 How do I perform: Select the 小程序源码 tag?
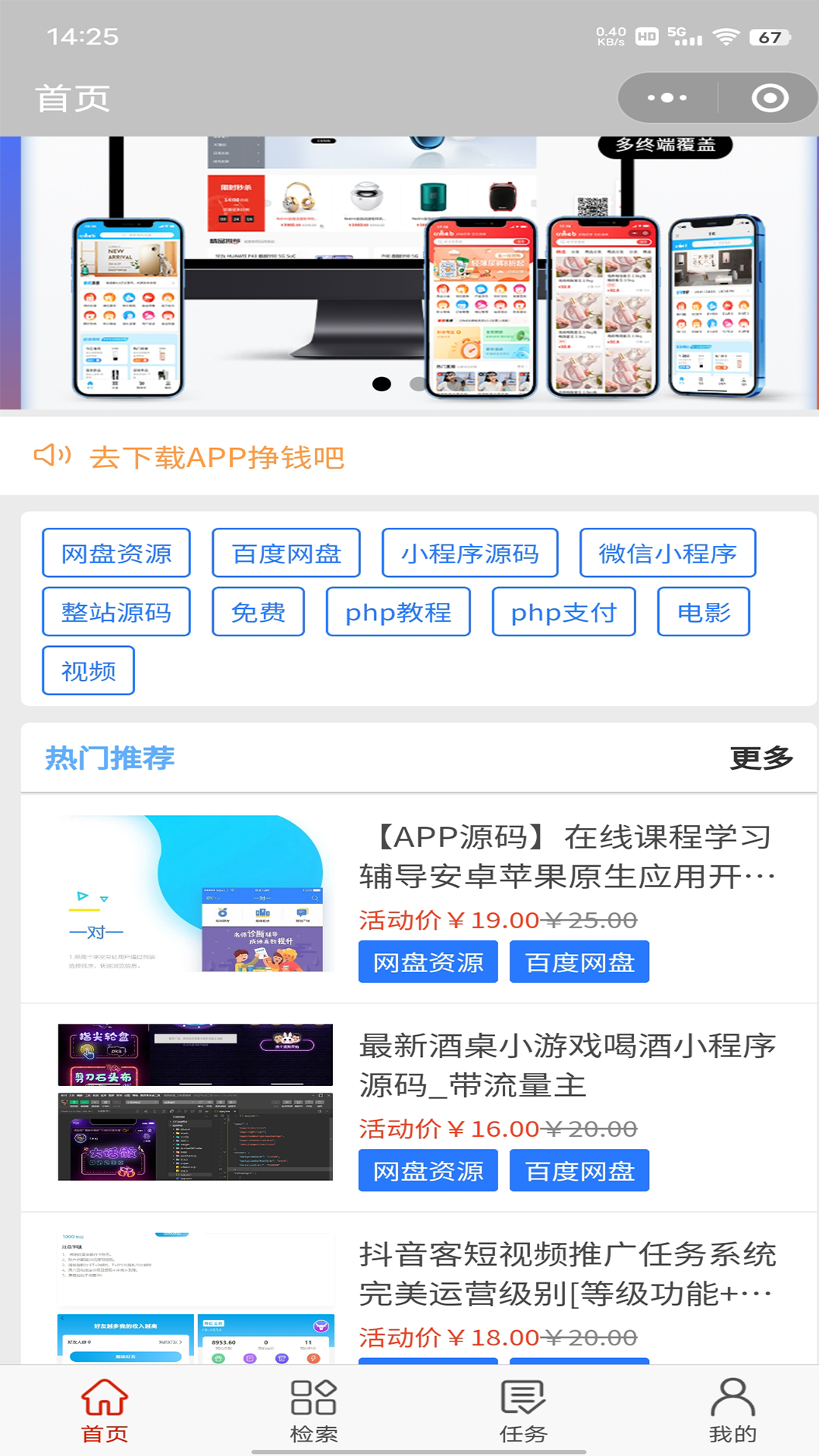click(x=470, y=553)
